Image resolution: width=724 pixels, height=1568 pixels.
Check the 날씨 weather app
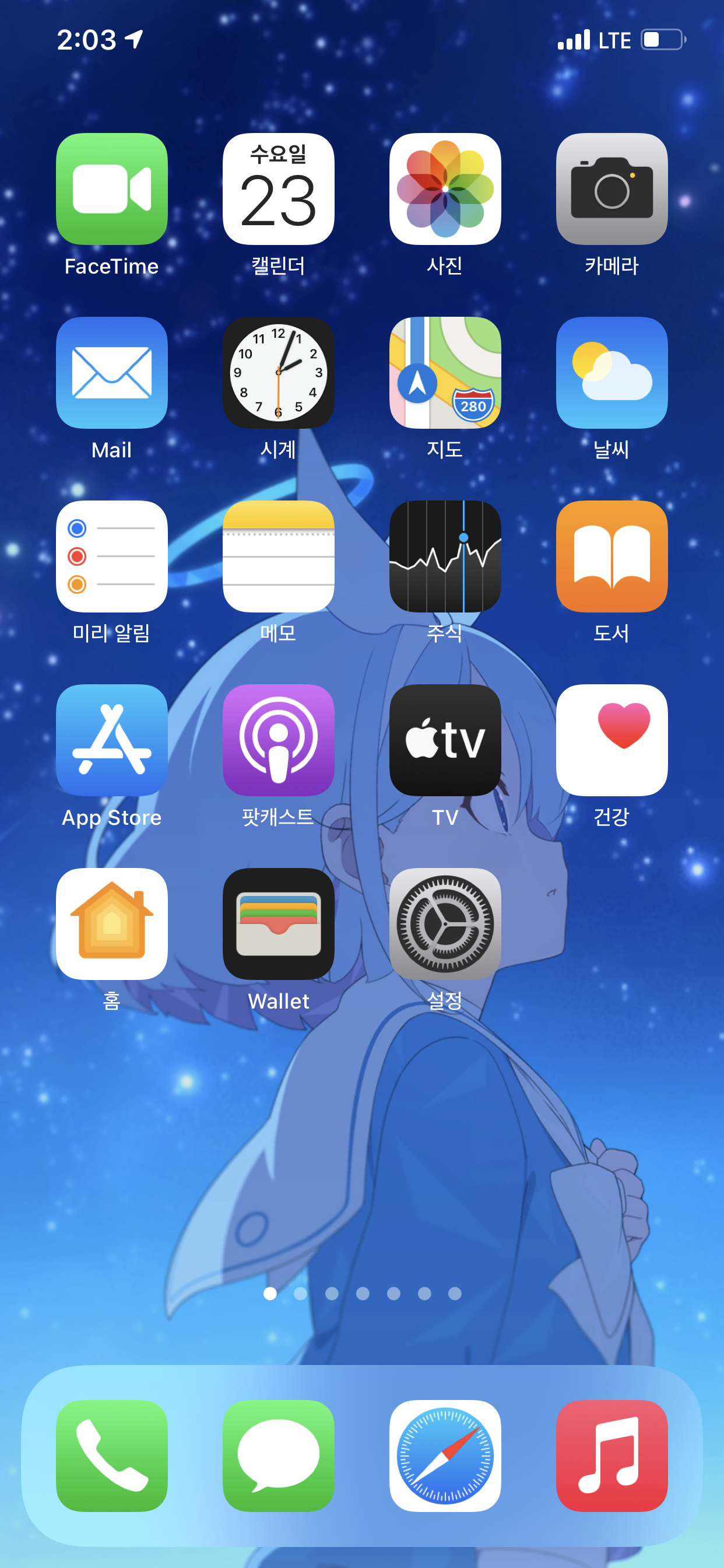pyautogui.click(x=611, y=373)
